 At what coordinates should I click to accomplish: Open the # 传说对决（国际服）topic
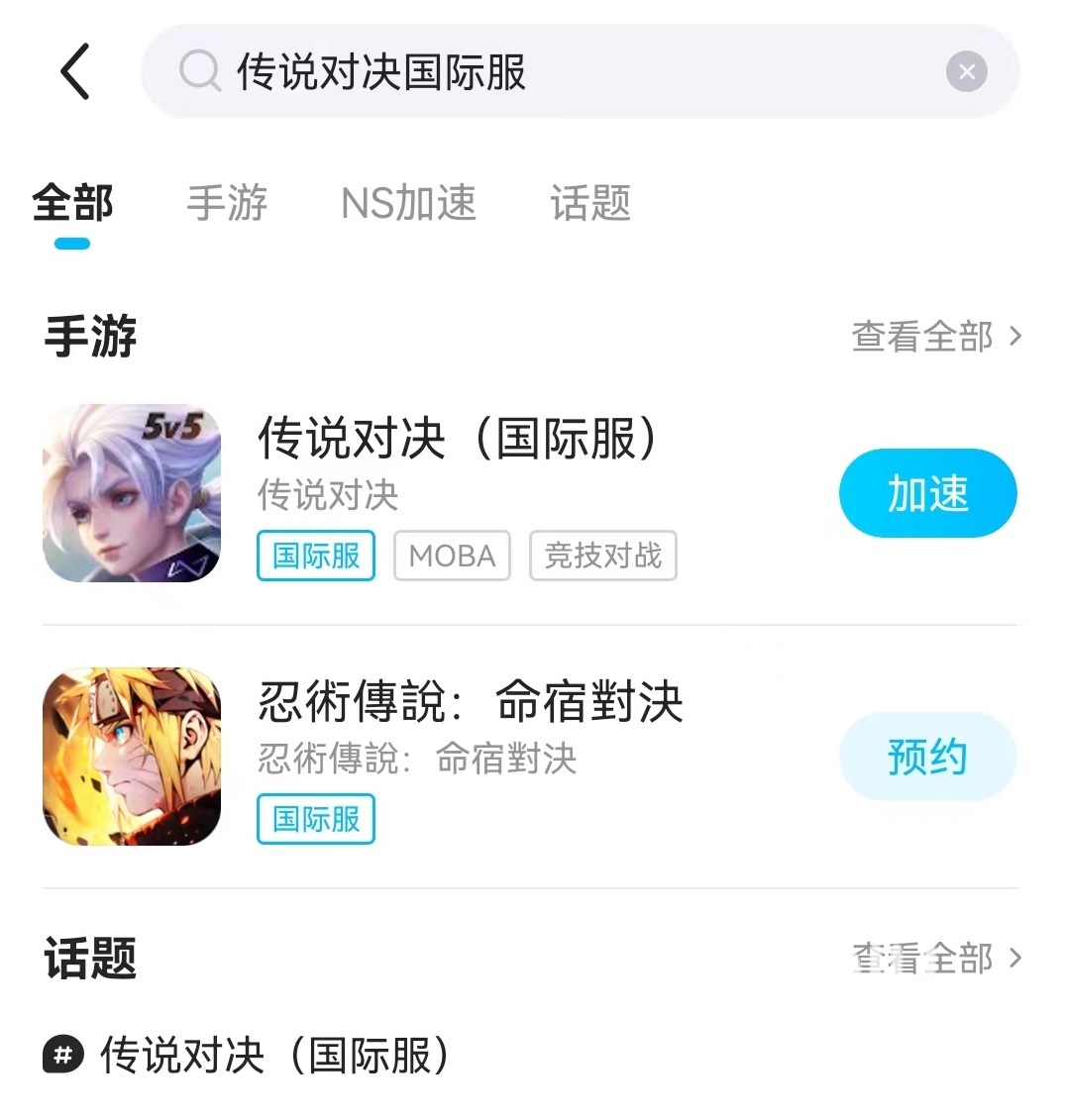(248, 1056)
